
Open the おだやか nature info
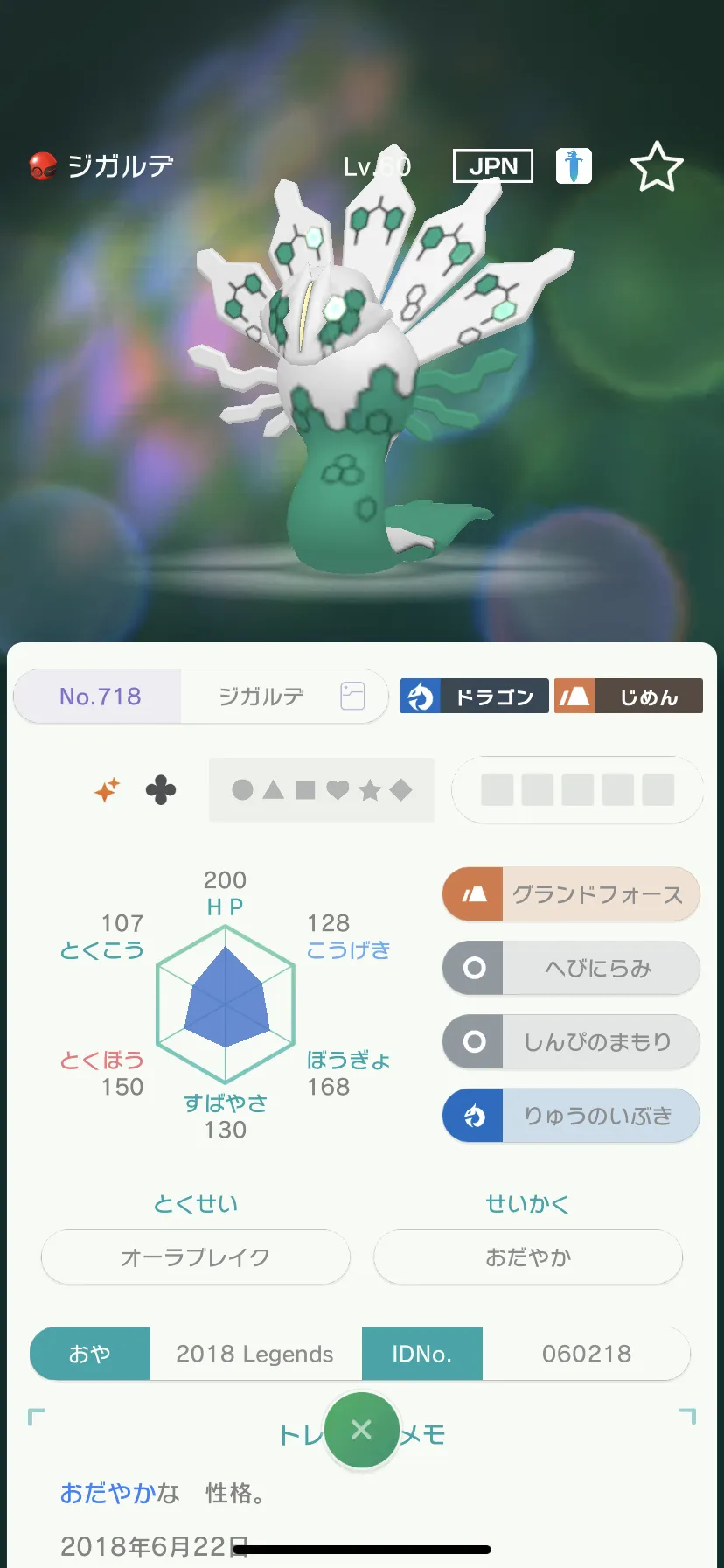pyautogui.click(x=528, y=1257)
